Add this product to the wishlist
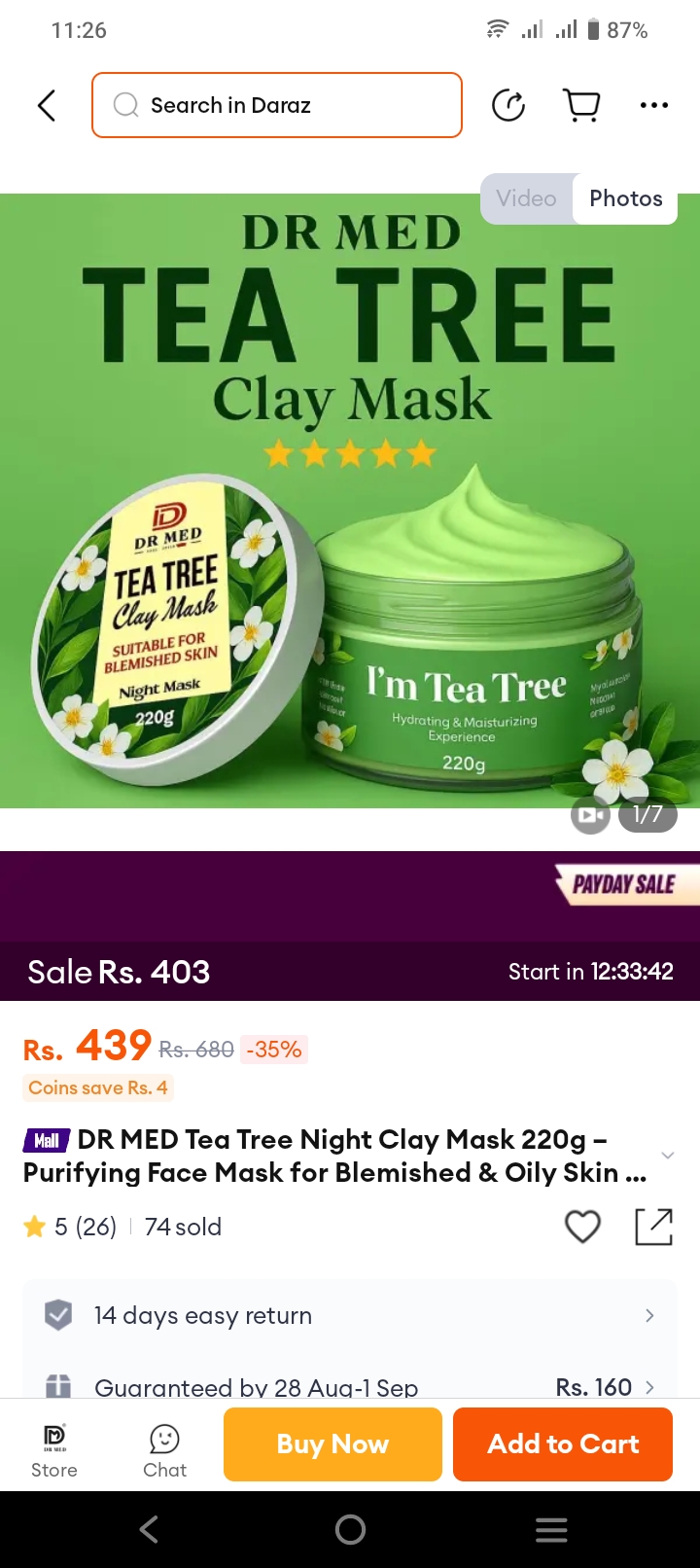700x1568 pixels. click(582, 1227)
